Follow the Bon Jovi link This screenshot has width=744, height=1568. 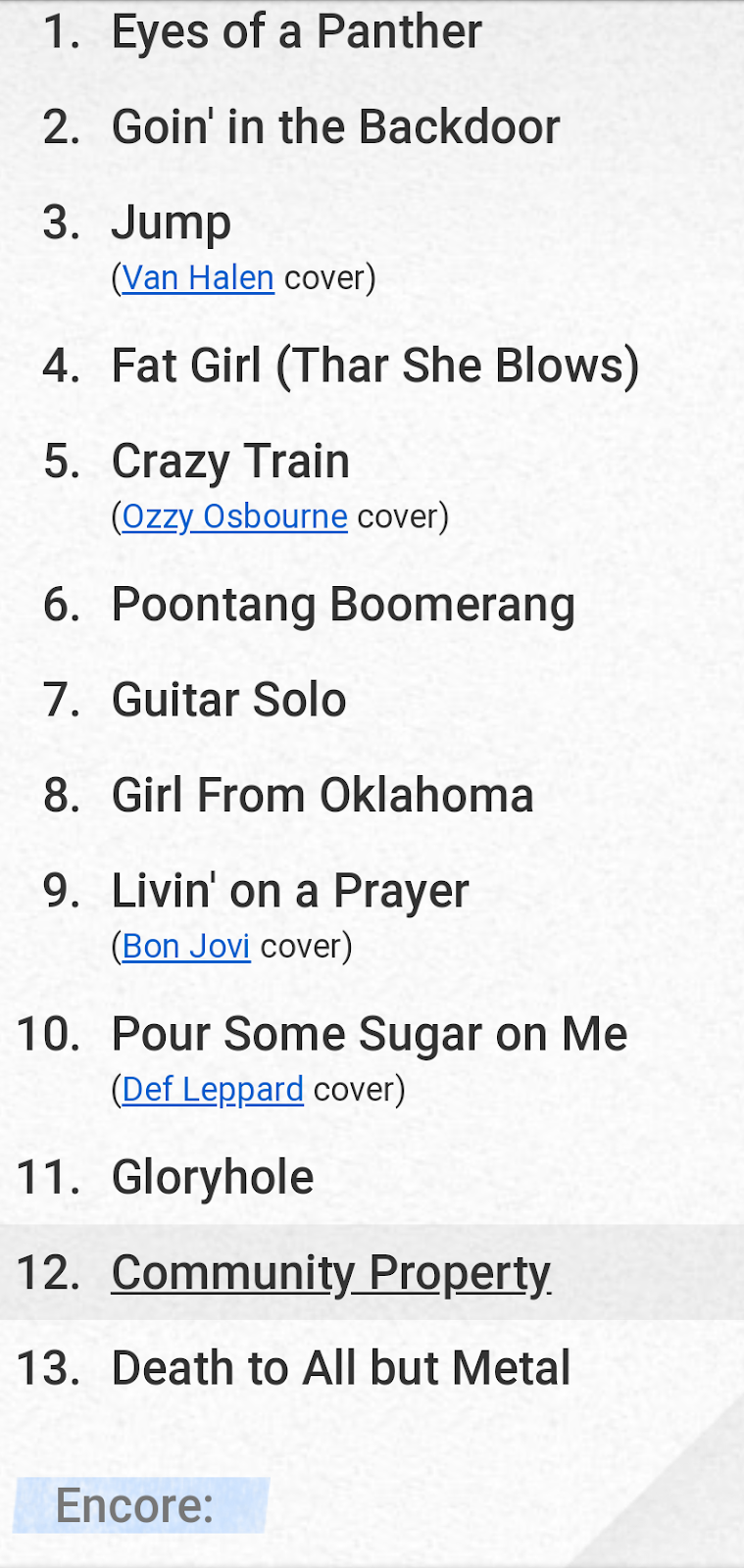(185, 947)
